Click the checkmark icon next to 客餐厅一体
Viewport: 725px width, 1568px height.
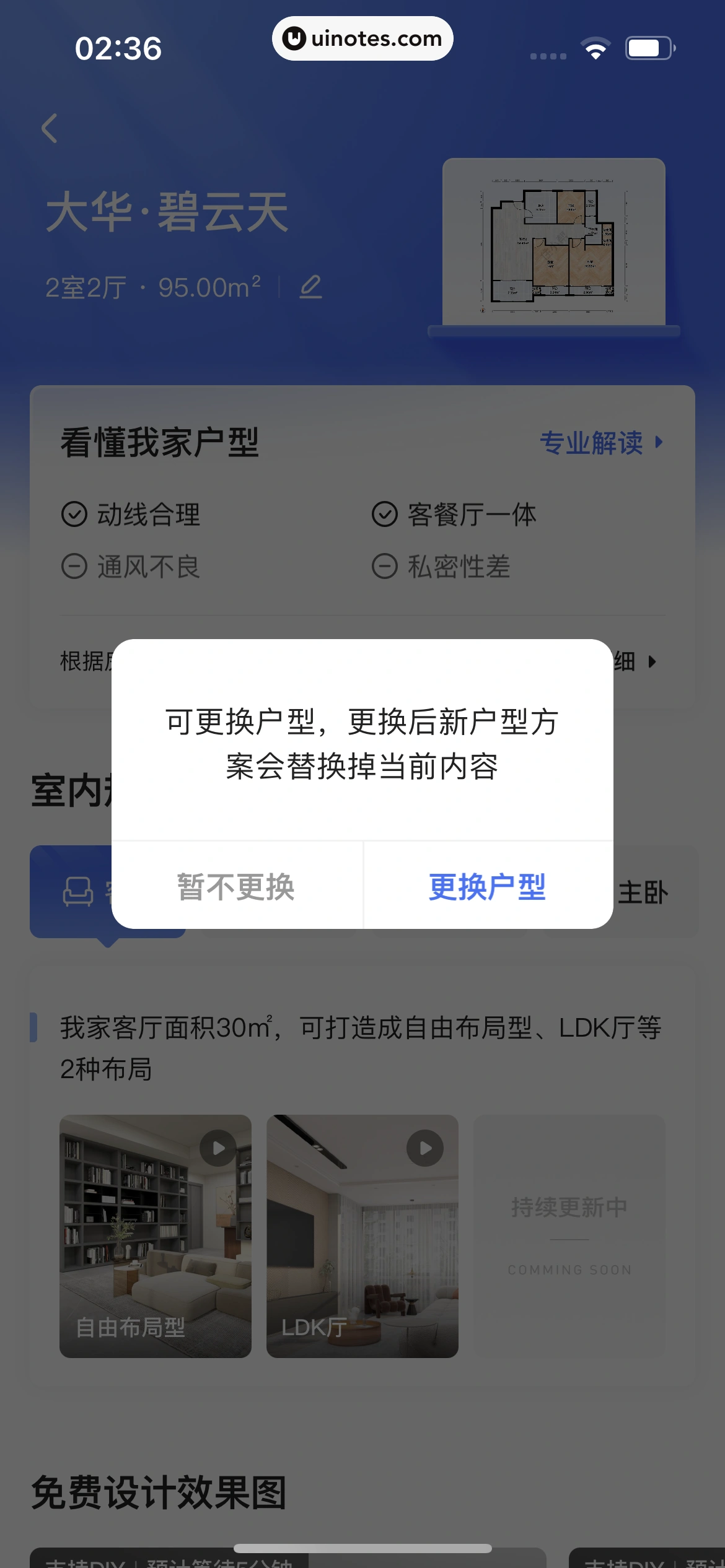[385, 513]
